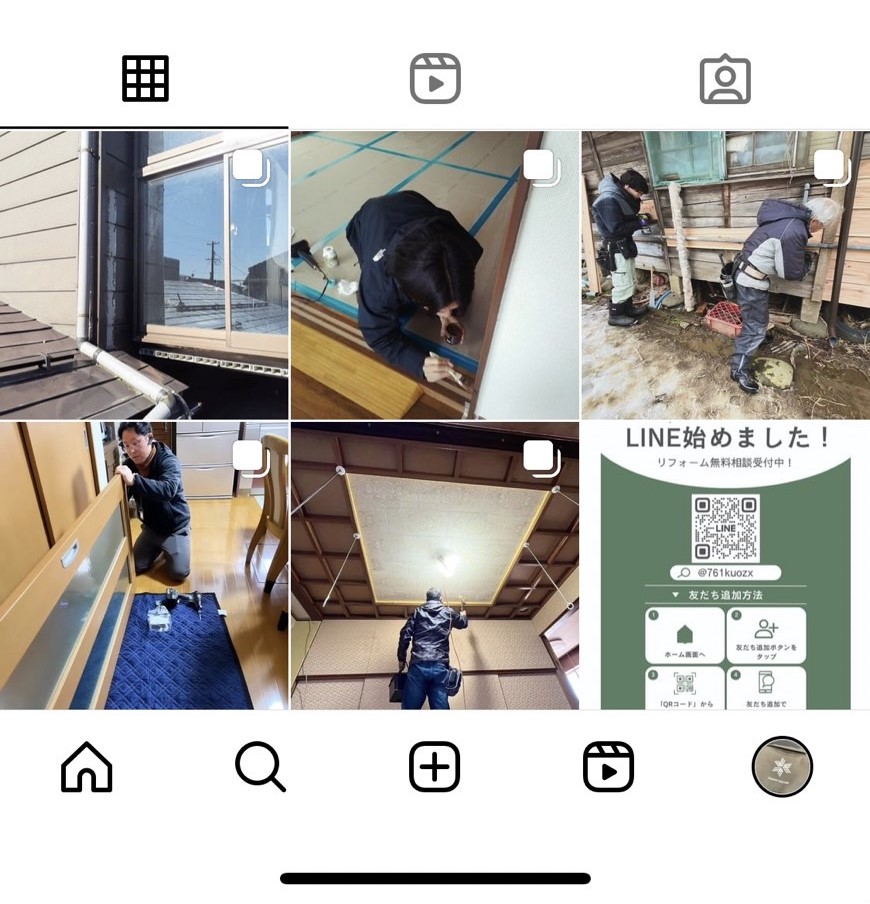
Task: Open the 'LINE始めました！' post
Action: pyautogui.click(x=725, y=565)
